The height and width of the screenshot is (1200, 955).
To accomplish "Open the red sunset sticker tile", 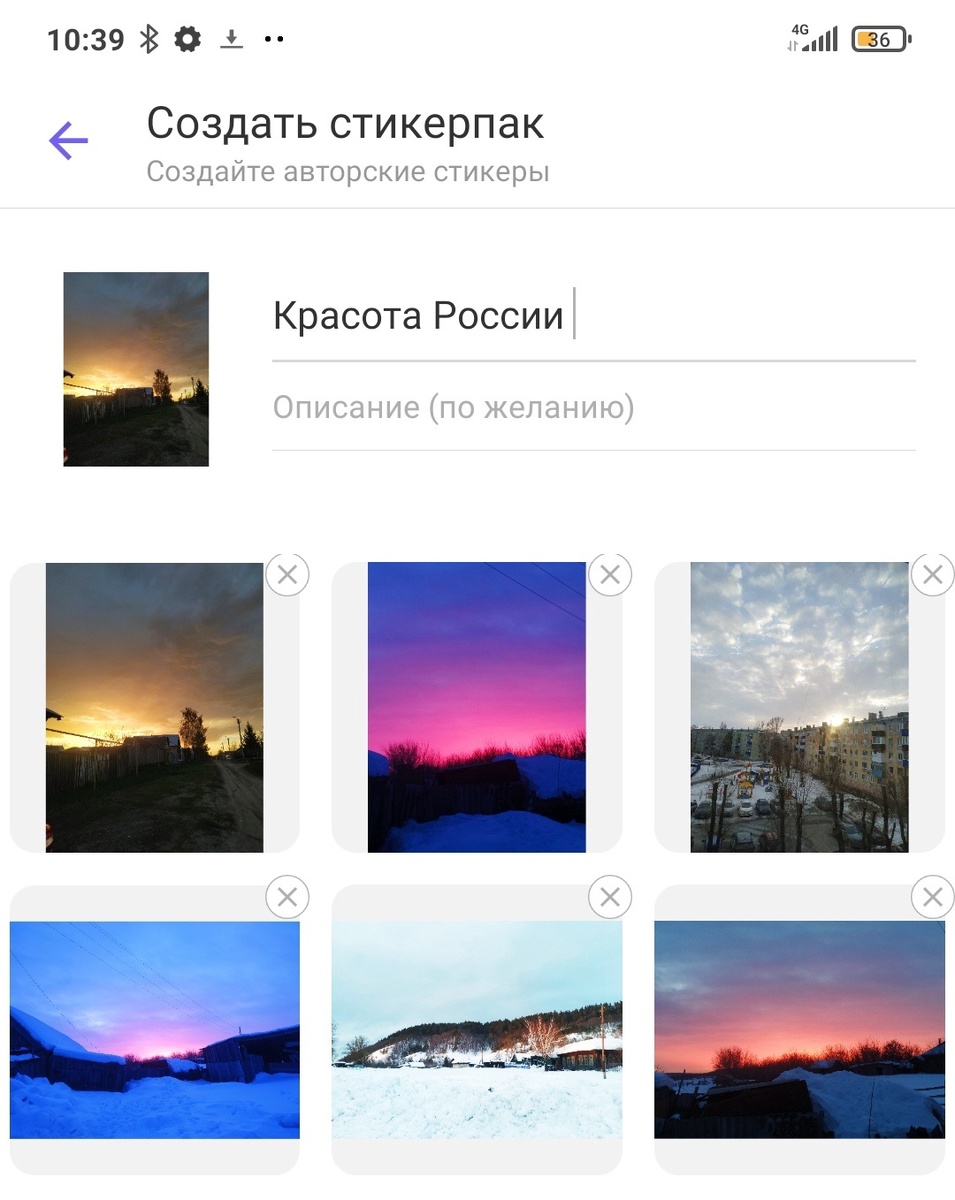I will click(x=799, y=1030).
